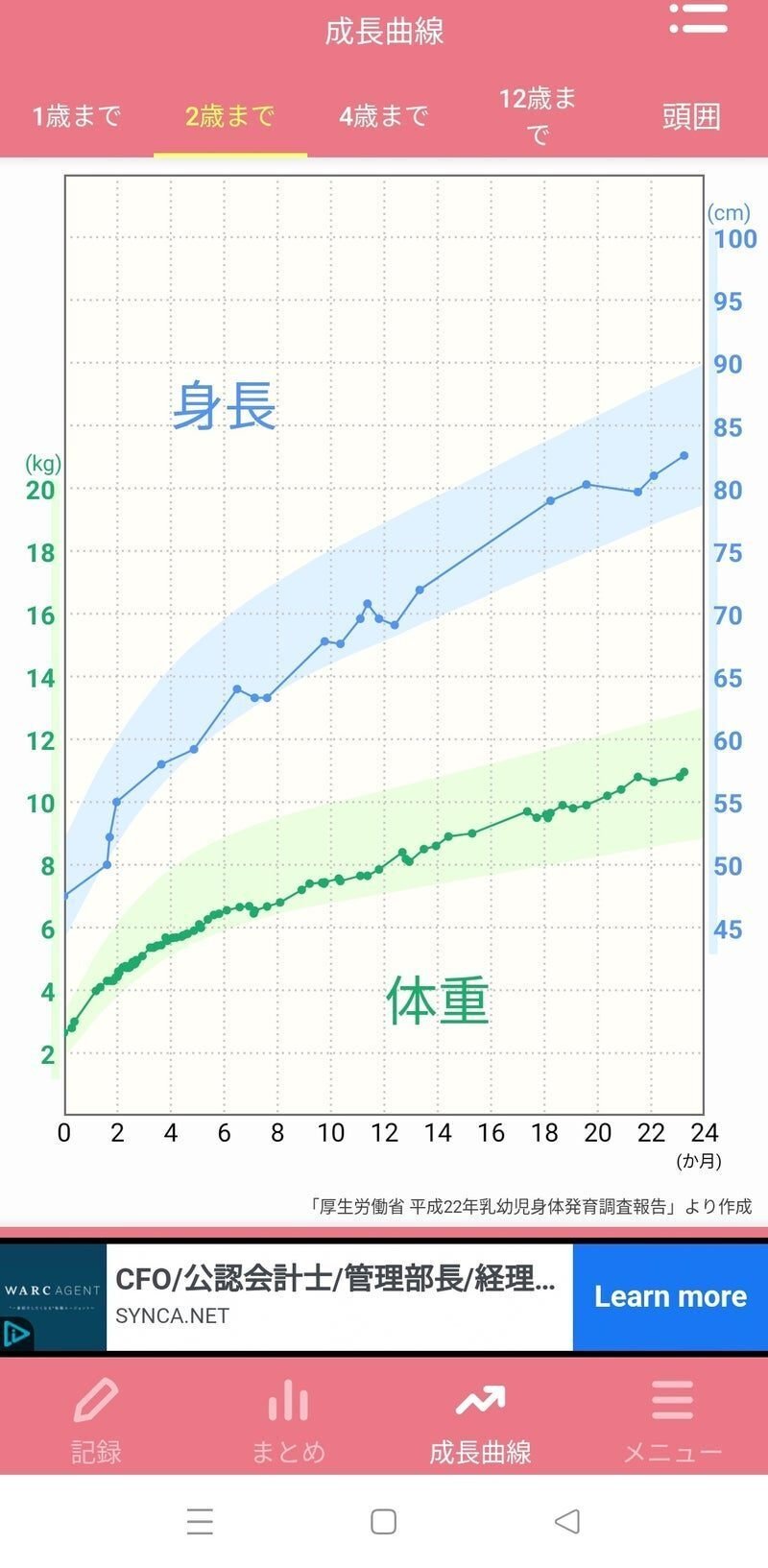The height and width of the screenshot is (1568, 768).
Task: Tap the Learn more ad button
Action: coord(670,1295)
